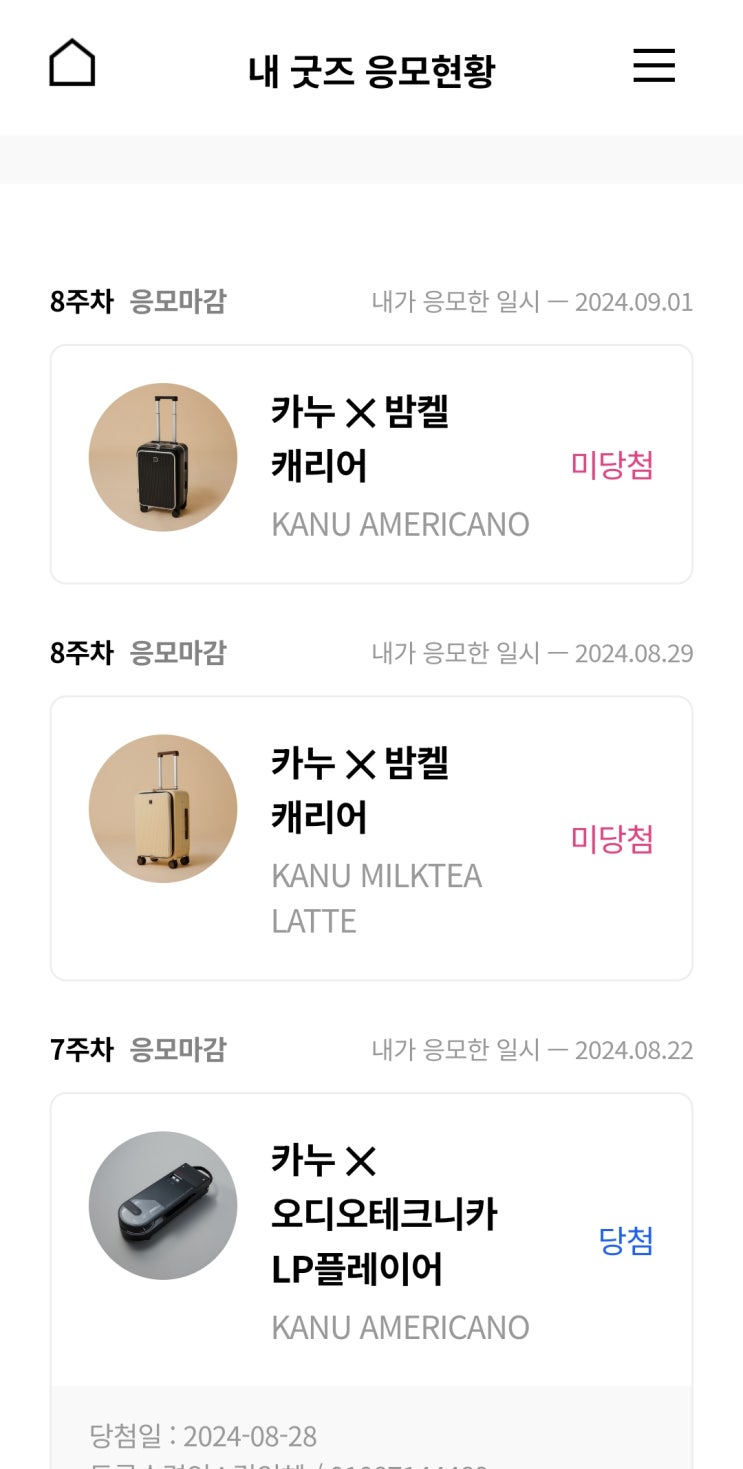Open the KANU AMERICANO 캐리어 entry card

pos(371,464)
